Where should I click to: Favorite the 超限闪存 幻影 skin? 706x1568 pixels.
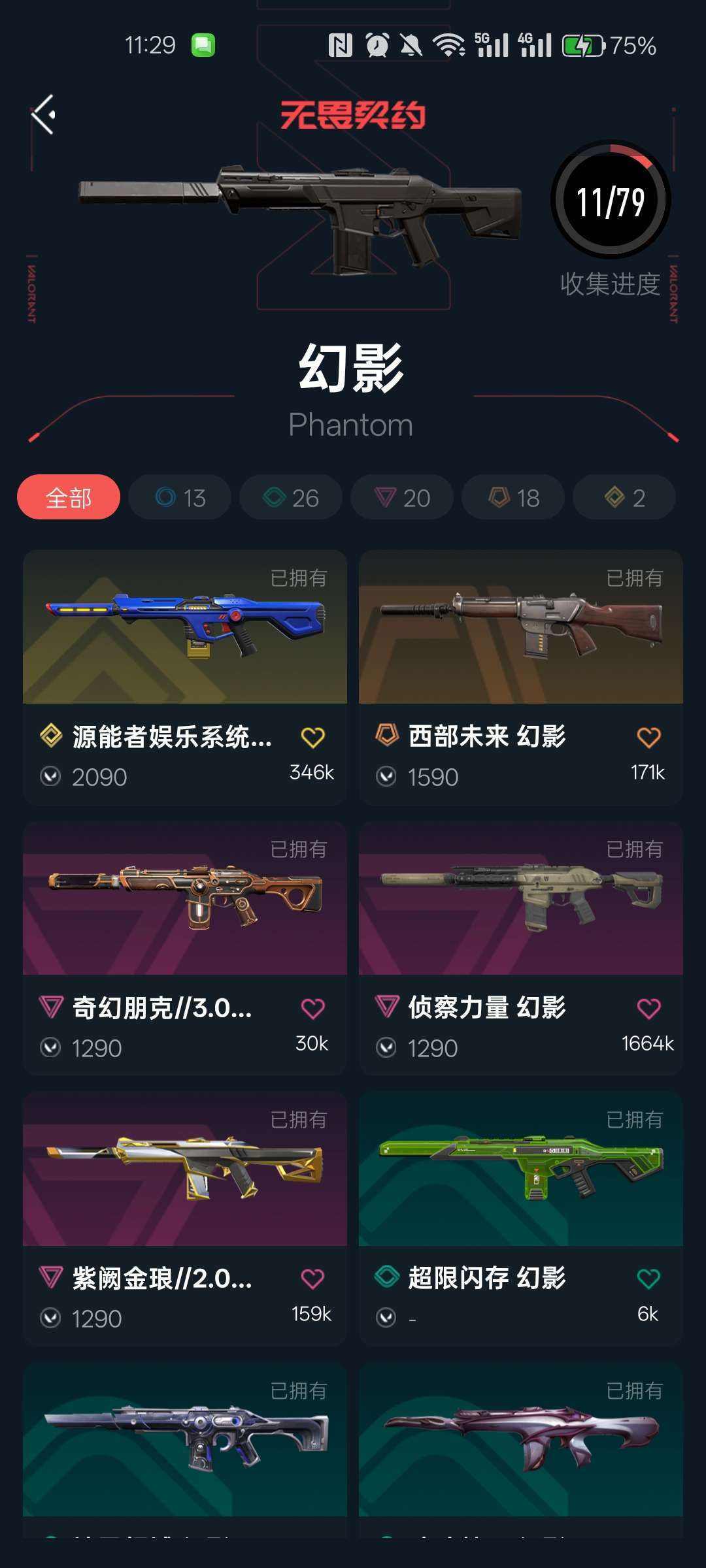(x=648, y=1279)
